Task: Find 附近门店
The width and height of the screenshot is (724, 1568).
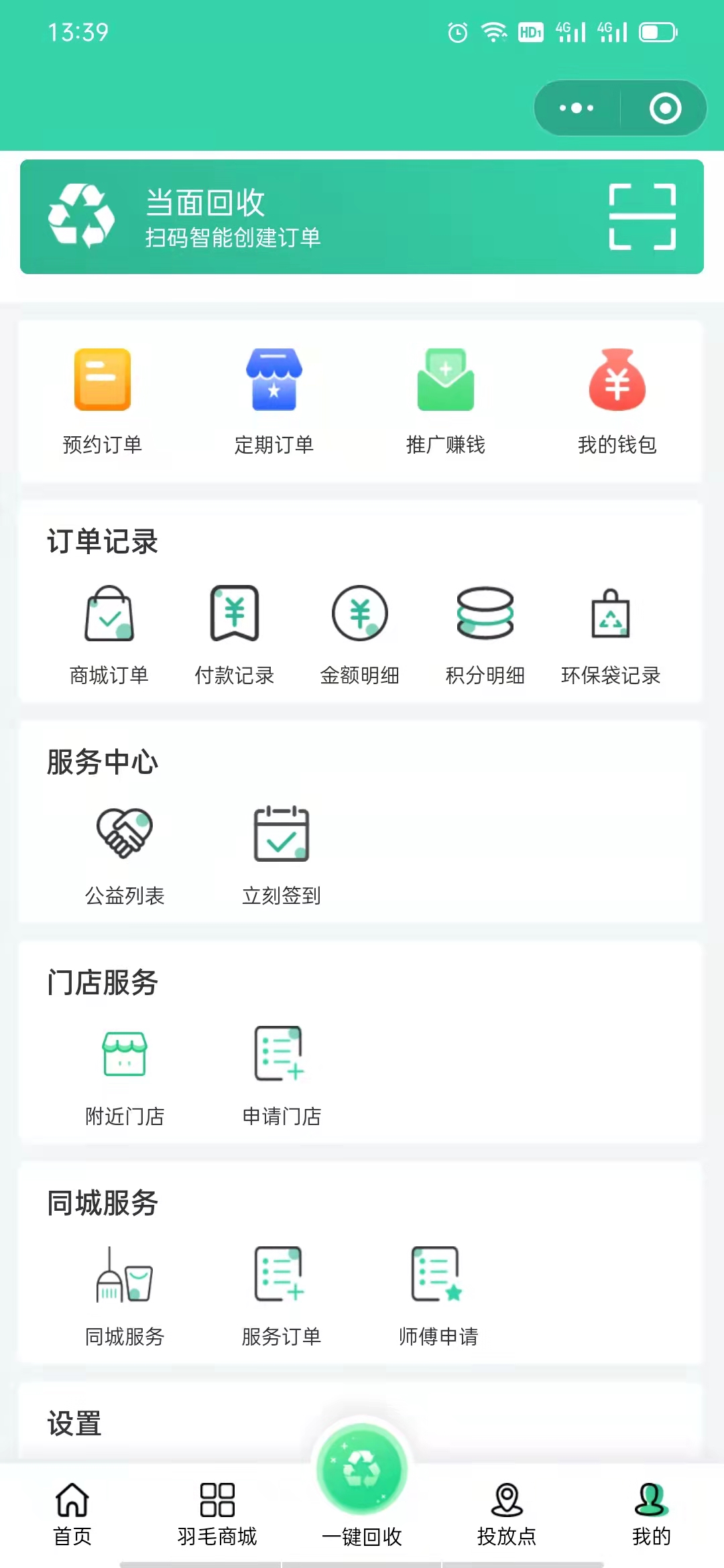Action: click(x=125, y=1076)
